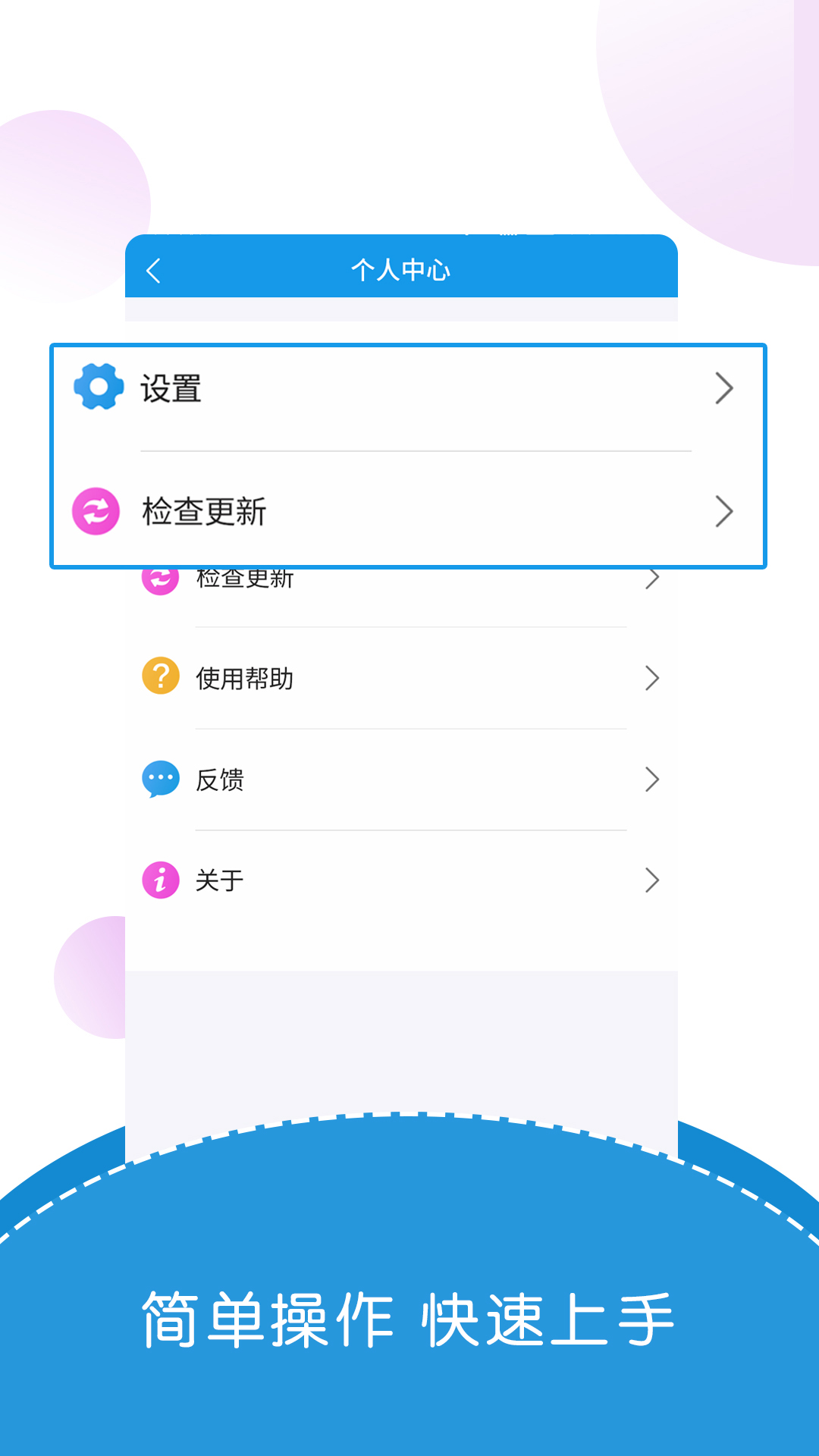Image resolution: width=819 pixels, height=1456 pixels.
Task: Click the blue chat bubble feedback icon
Action: (159, 779)
